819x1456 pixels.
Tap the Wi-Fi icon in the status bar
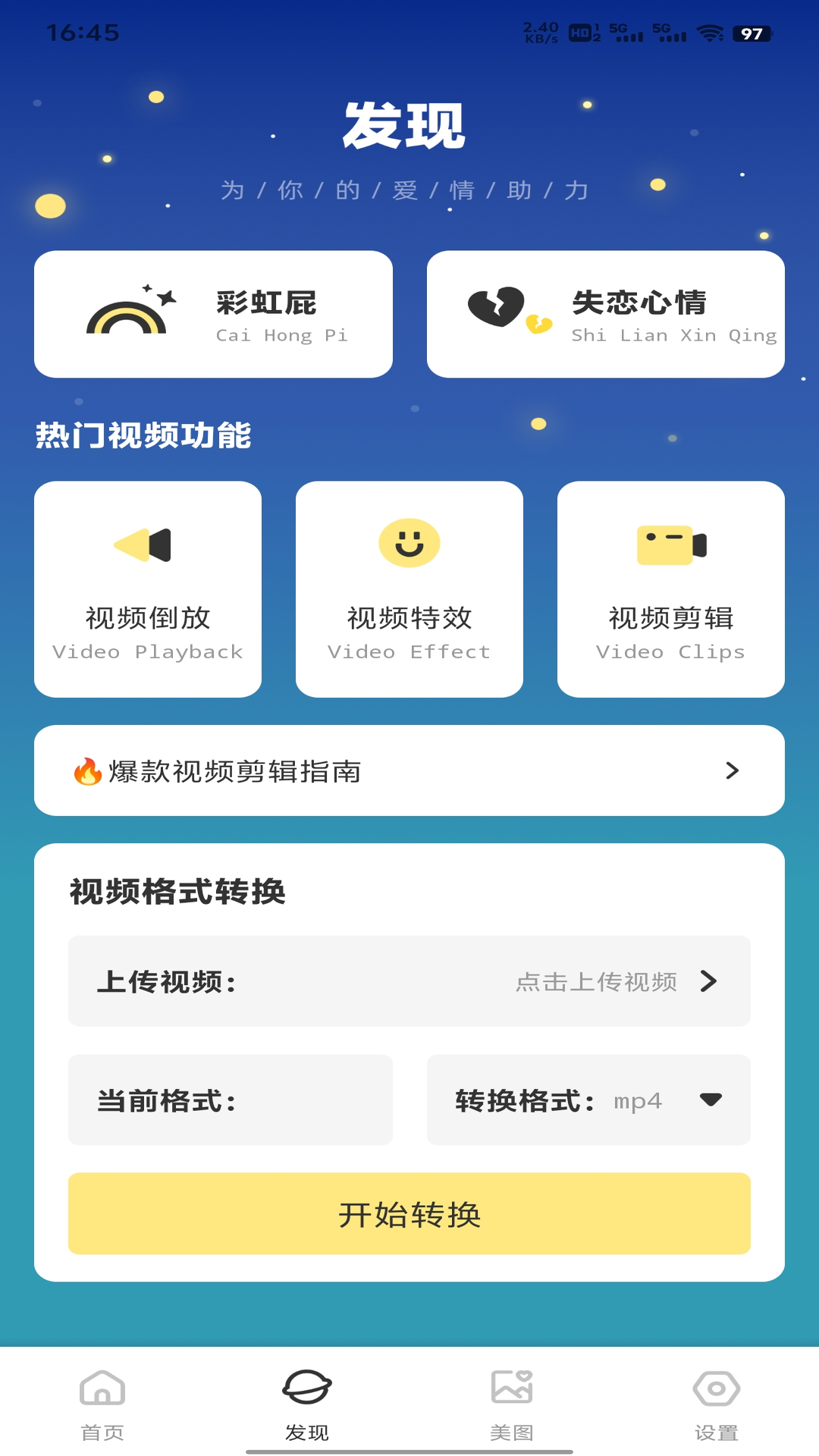[x=711, y=34]
